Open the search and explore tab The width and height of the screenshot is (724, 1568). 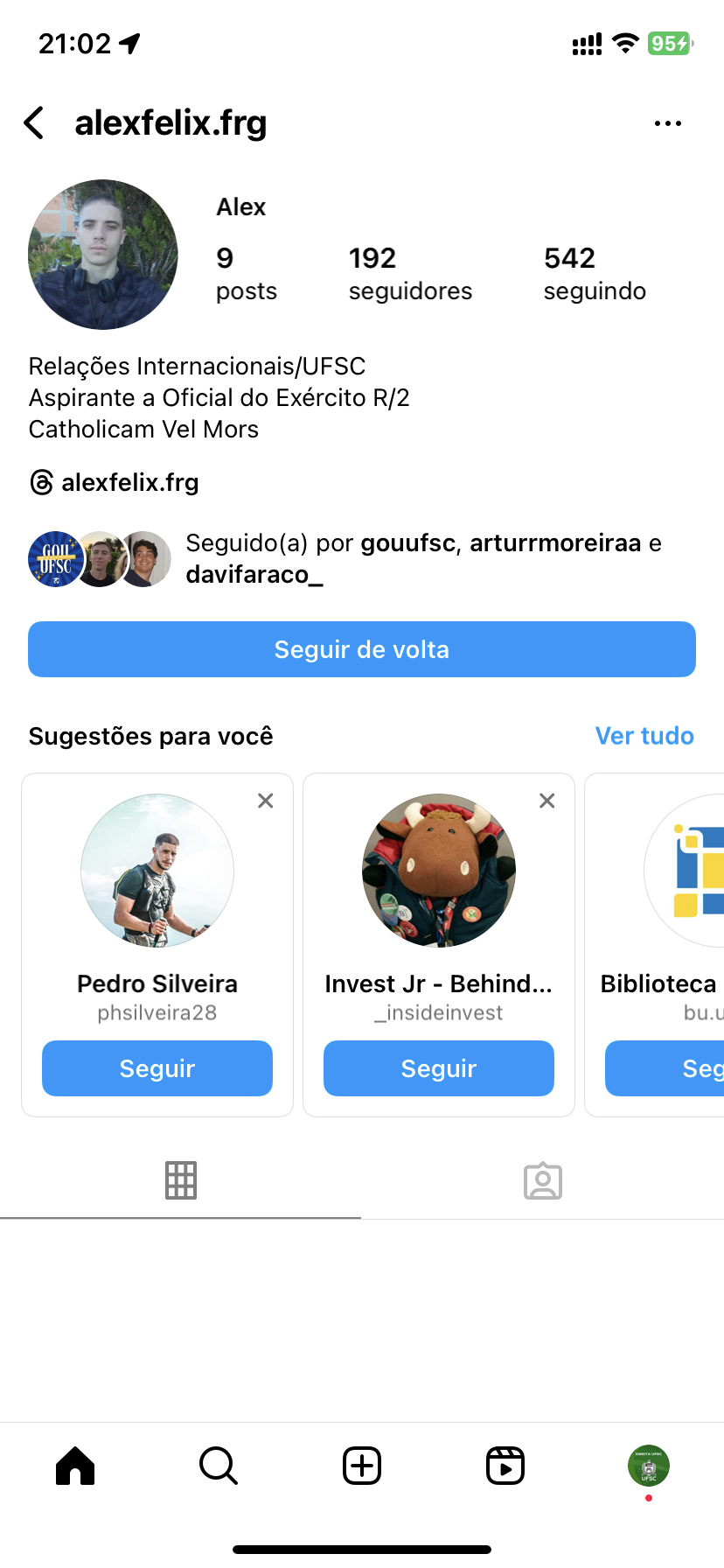pyautogui.click(x=219, y=1466)
